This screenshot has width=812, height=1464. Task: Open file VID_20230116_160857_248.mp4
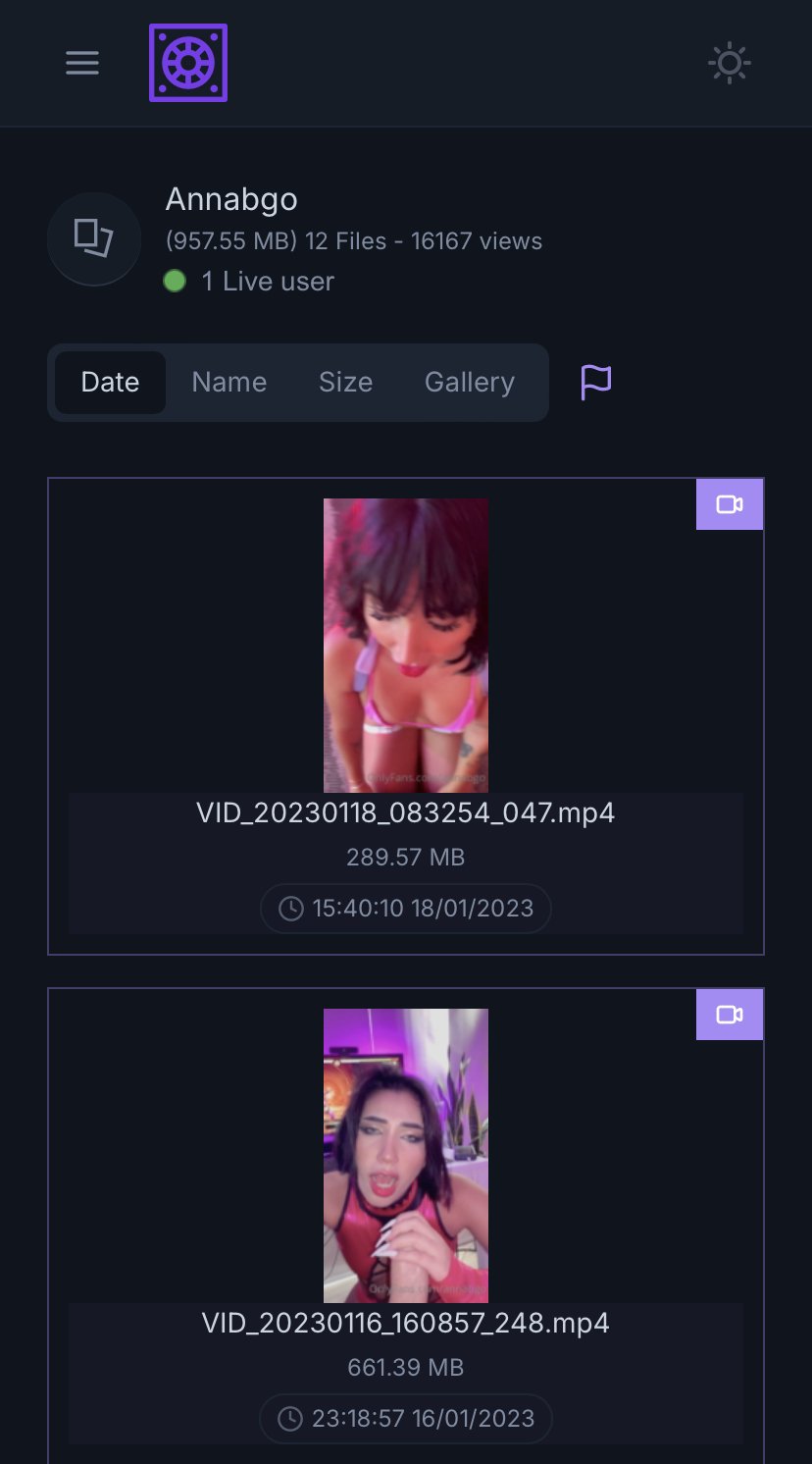[405, 1324]
